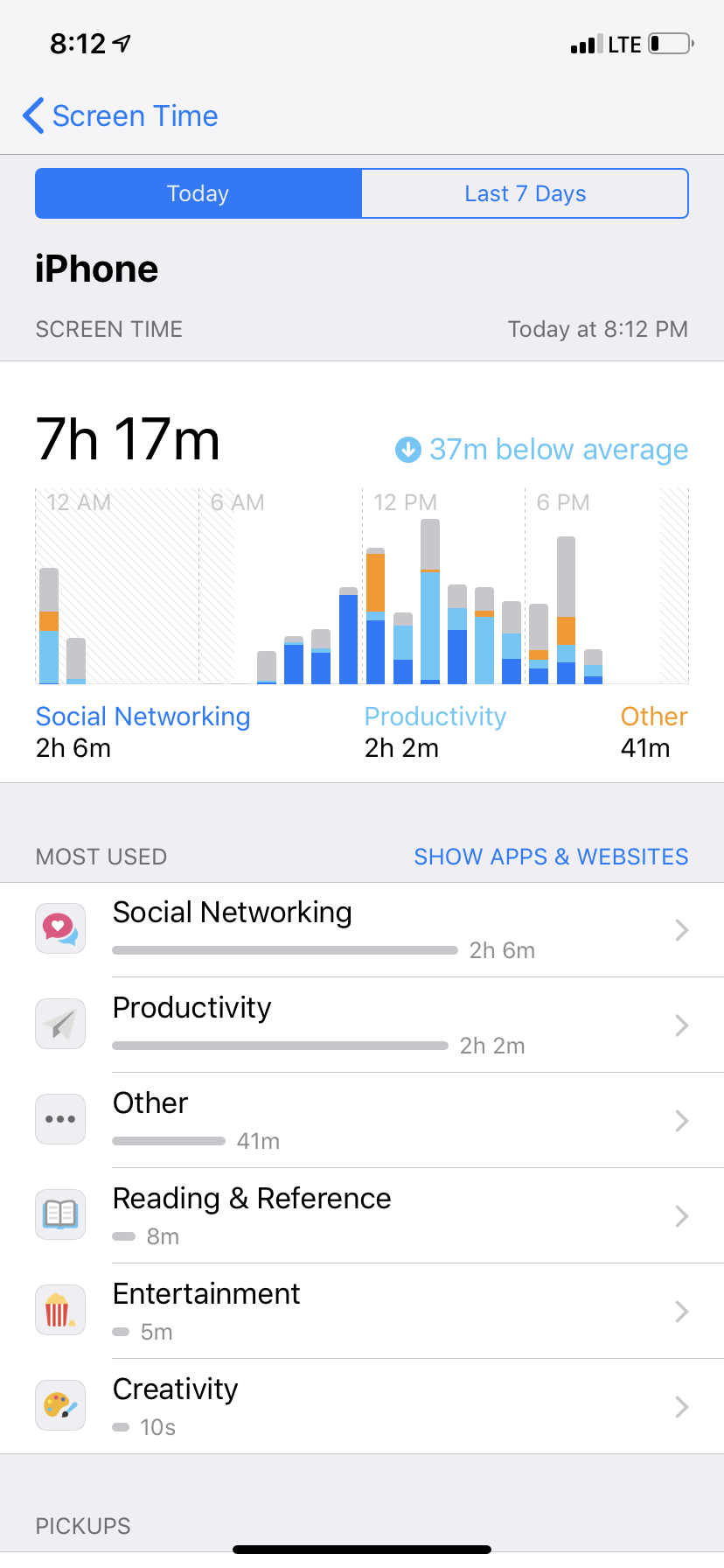This screenshot has width=724, height=1568.
Task: View Entertainment usage details
Action: point(362,1312)
